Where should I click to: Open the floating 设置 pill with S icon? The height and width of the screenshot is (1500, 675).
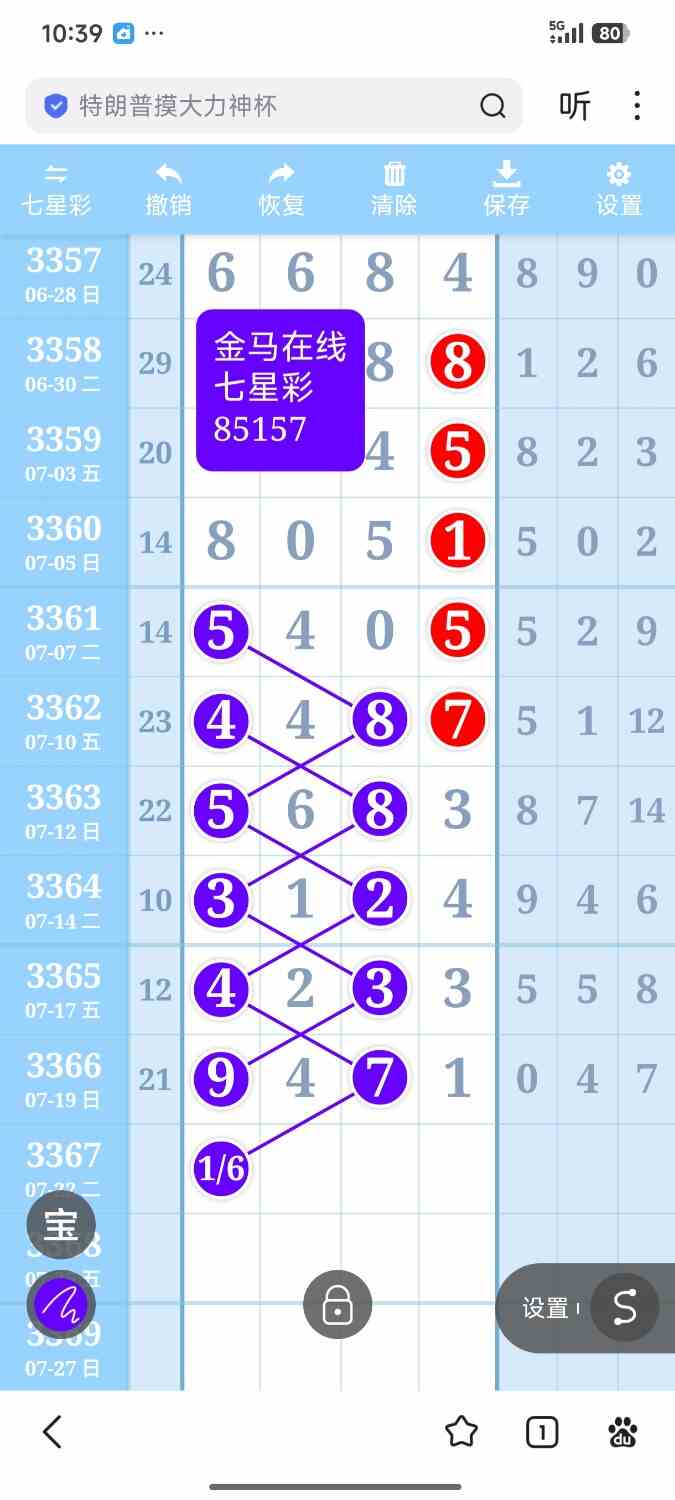586,1307
